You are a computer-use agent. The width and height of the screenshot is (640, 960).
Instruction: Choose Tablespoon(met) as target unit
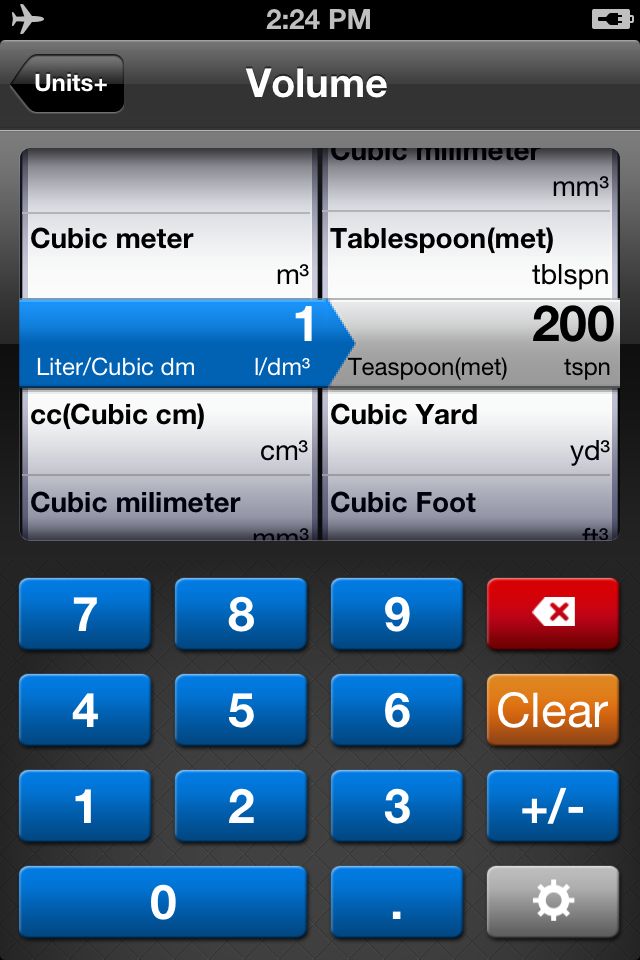point(468,255)
